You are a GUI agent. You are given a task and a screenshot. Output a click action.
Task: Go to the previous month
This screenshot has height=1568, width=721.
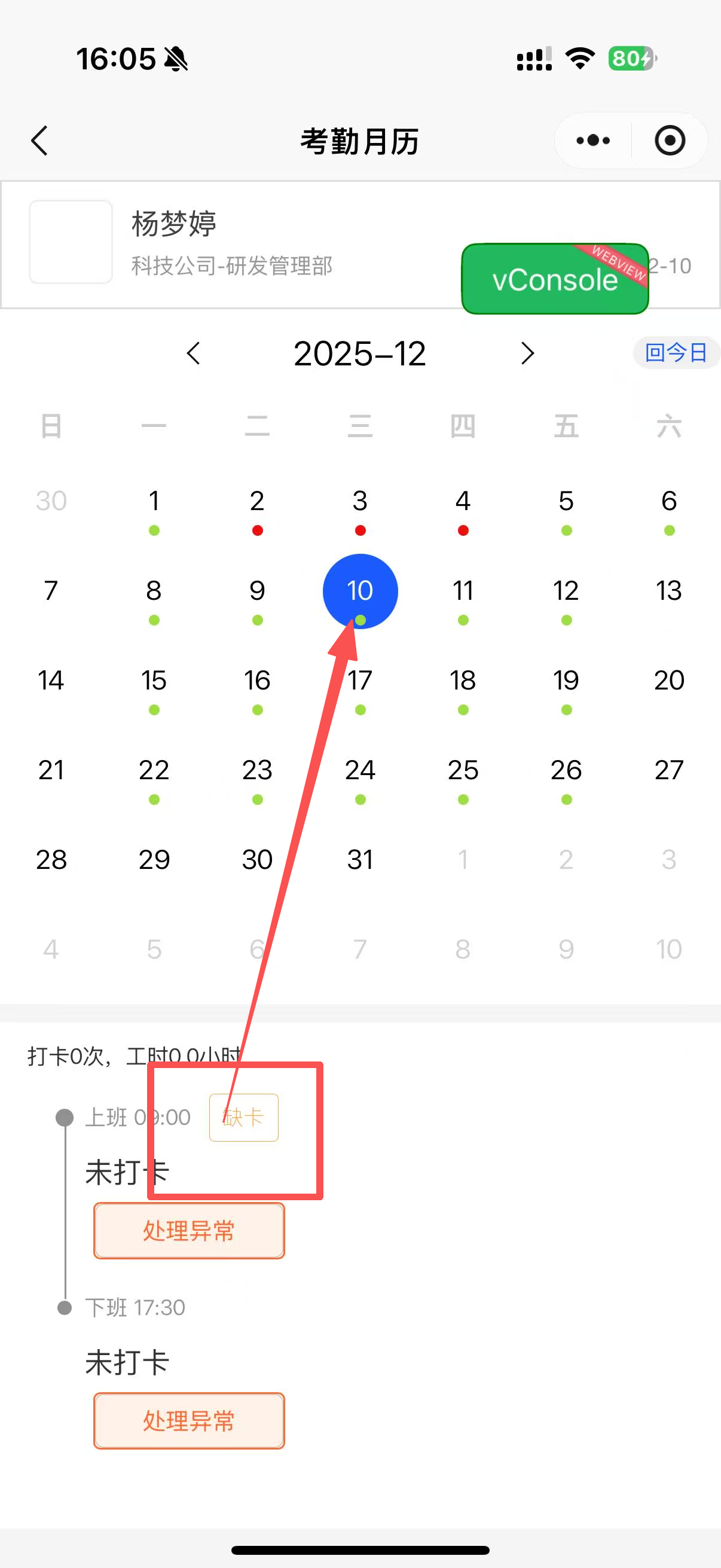(194, 353)
